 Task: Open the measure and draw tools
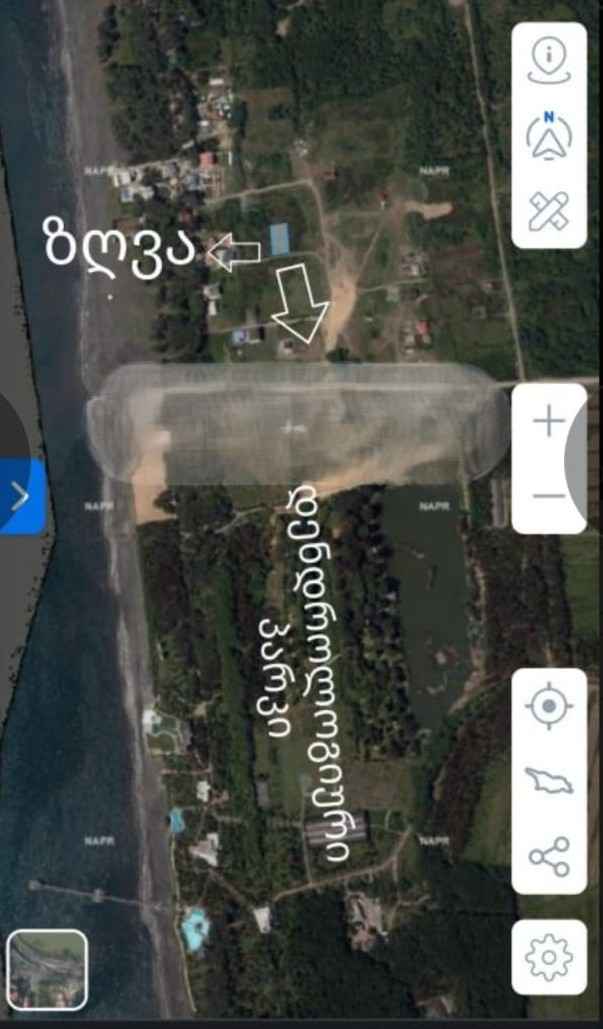click(x=549, y=211)
